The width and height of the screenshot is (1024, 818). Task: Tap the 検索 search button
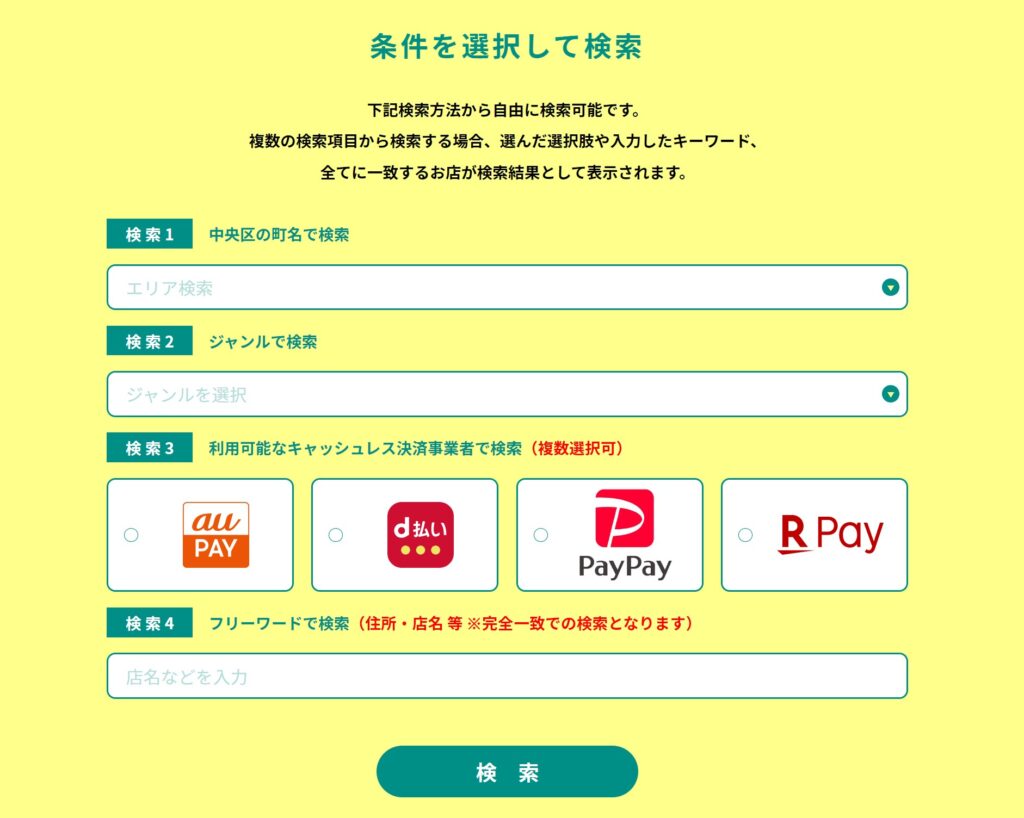pyautogui.click(x=507, y=772)
